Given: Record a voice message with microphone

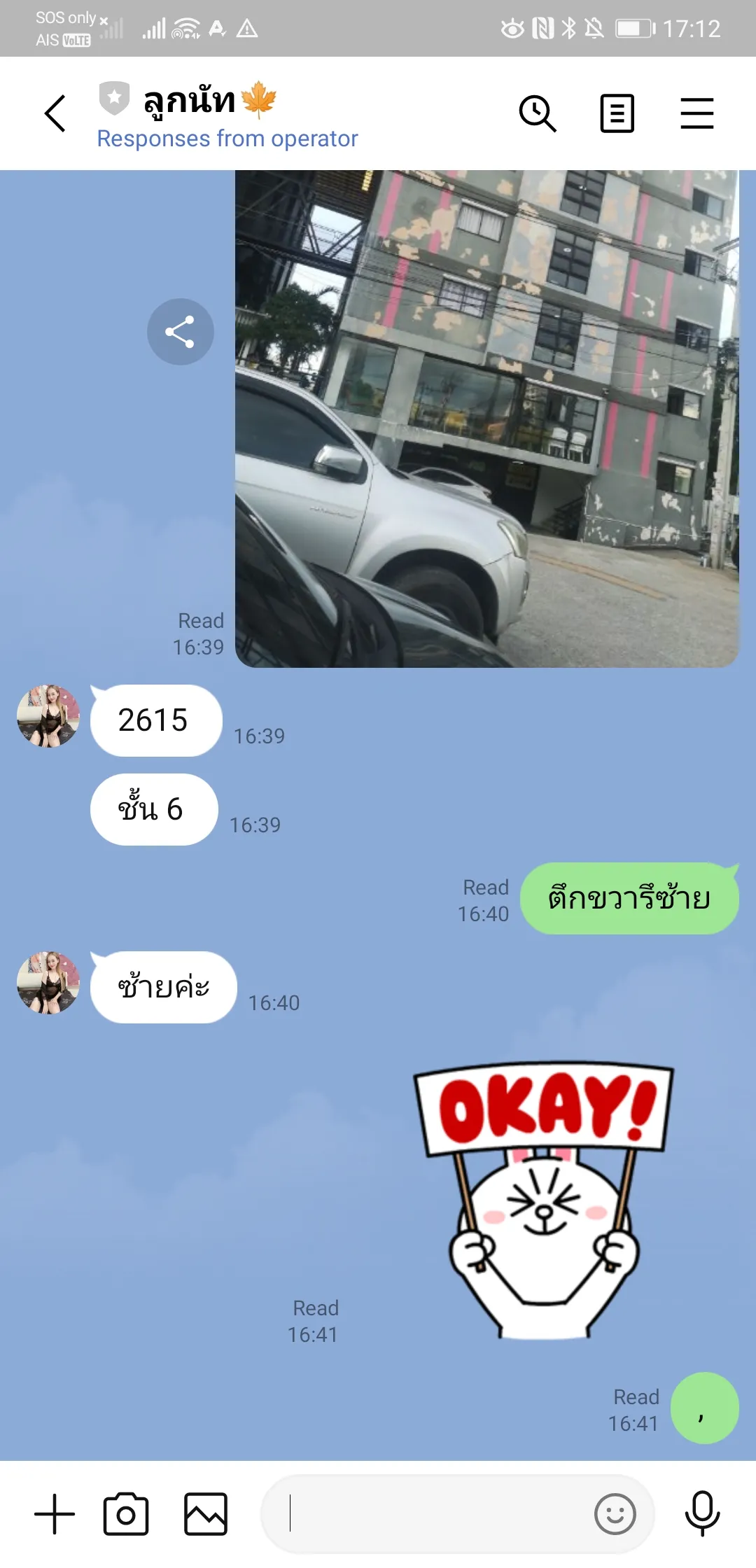Looking at the screenshot, I should (x=702, y=1514).
